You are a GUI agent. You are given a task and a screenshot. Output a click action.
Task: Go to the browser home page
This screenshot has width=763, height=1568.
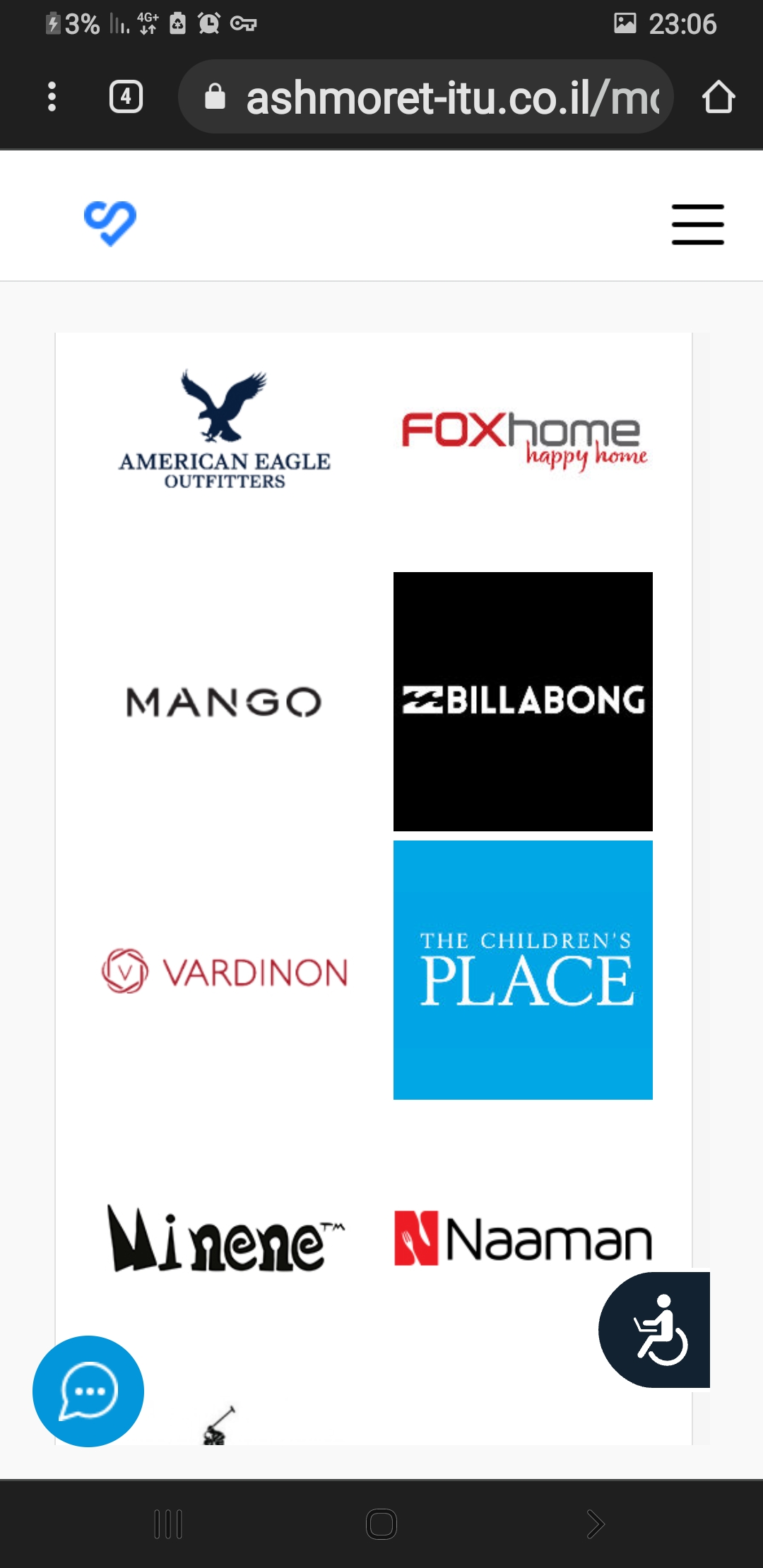pyautogui.click(x=718, y=97)
